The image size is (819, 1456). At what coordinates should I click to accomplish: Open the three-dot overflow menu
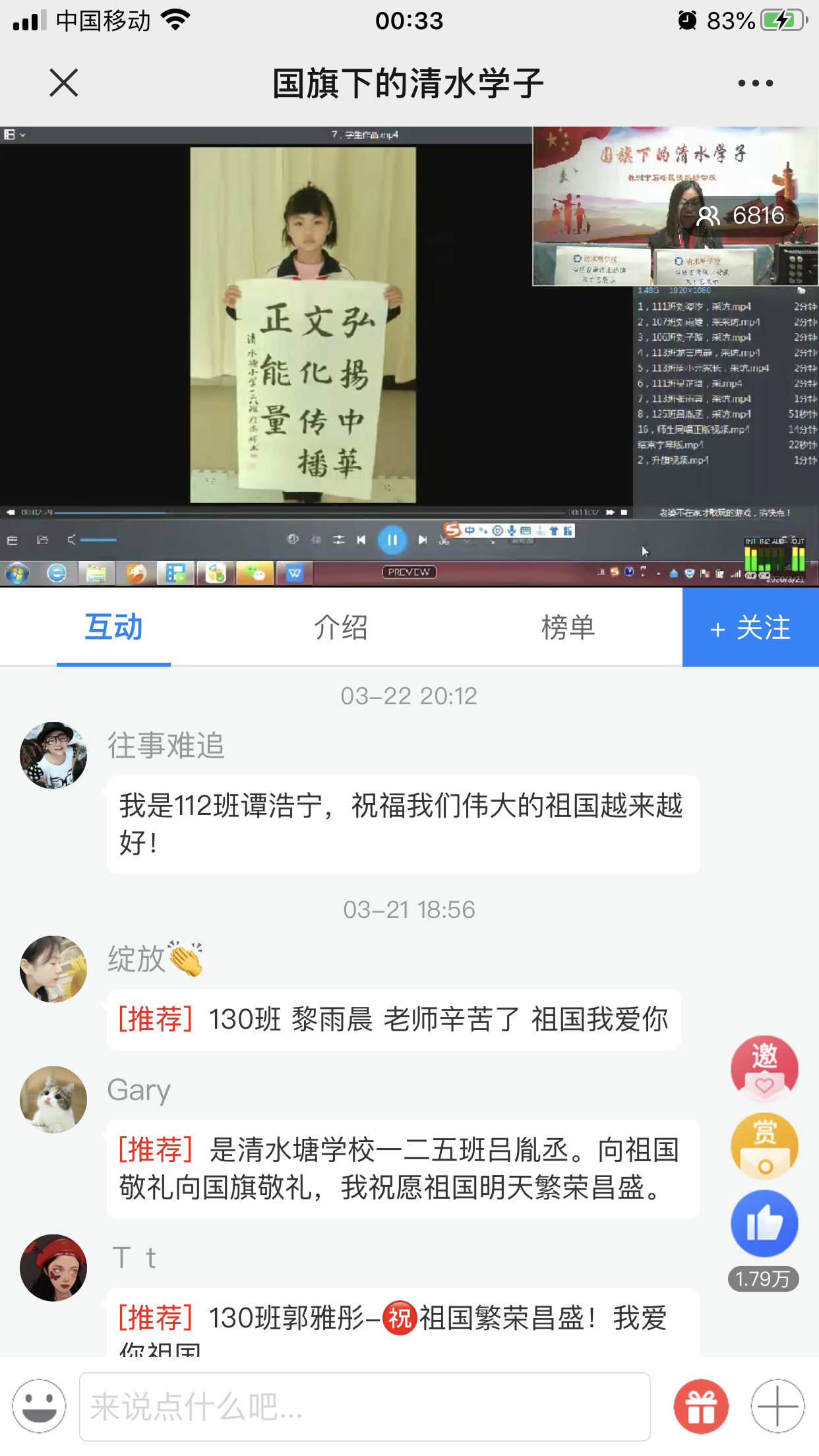(755, 83)
